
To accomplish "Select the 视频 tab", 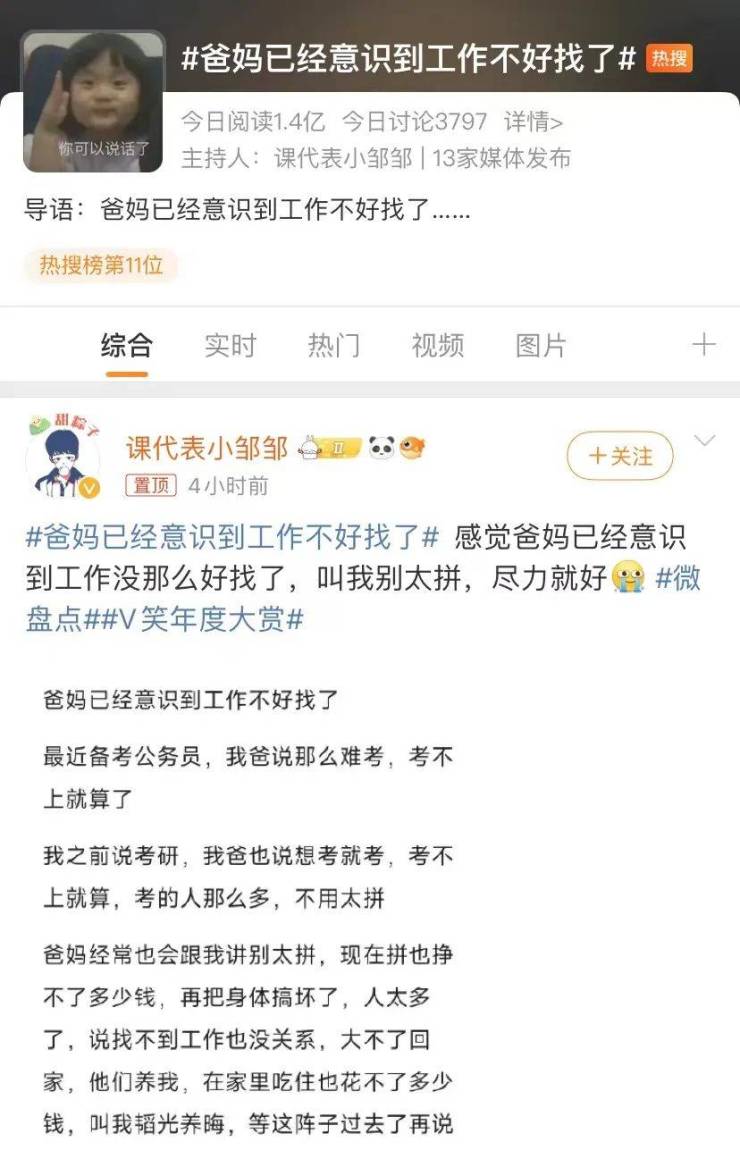I will [x=438, y=346].
